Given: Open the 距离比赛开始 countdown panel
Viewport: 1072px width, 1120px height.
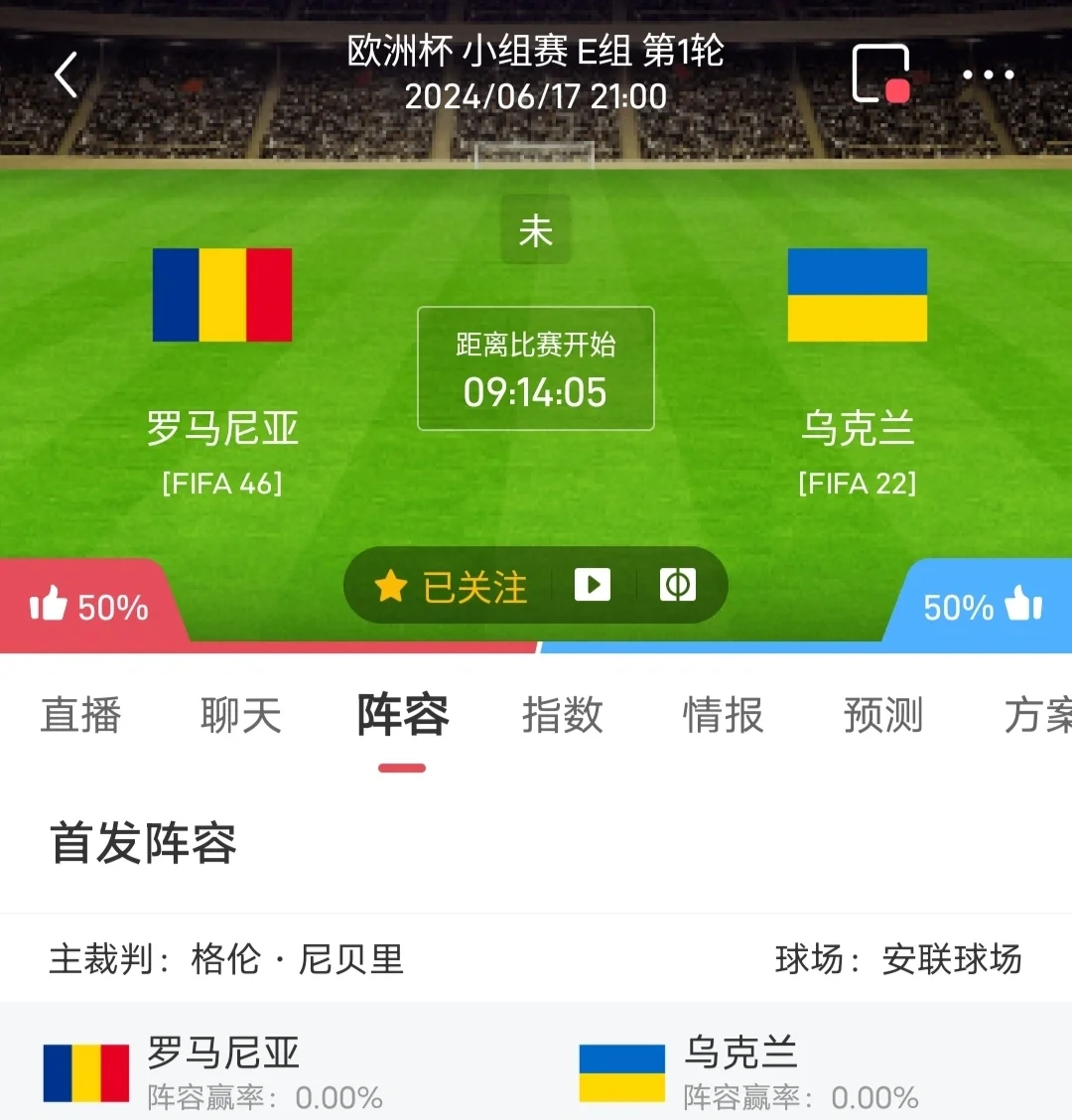Looking at the screenshot, I should pyautogui.click(x=536, y=367).
